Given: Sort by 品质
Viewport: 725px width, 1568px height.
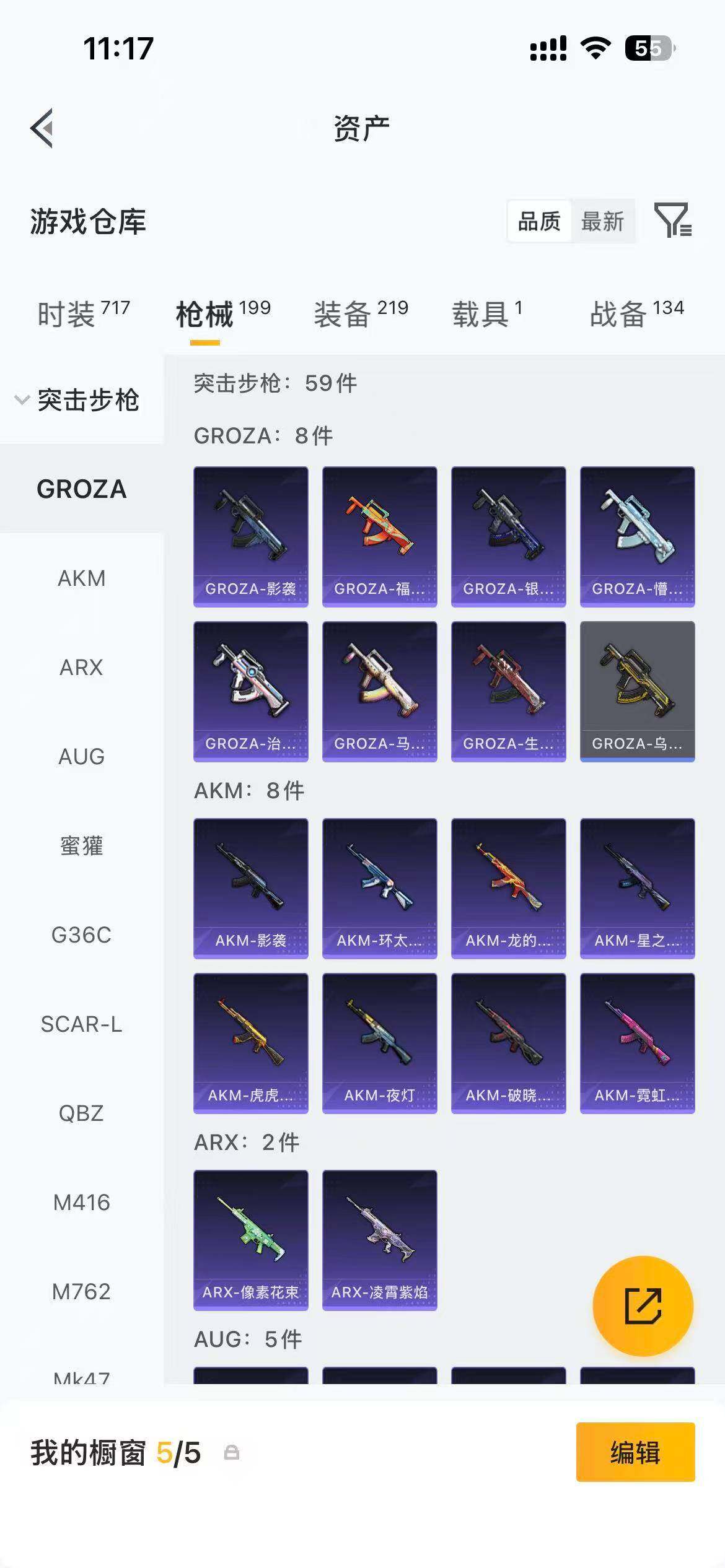Looking at the screenshot, I should pos(538,221).
